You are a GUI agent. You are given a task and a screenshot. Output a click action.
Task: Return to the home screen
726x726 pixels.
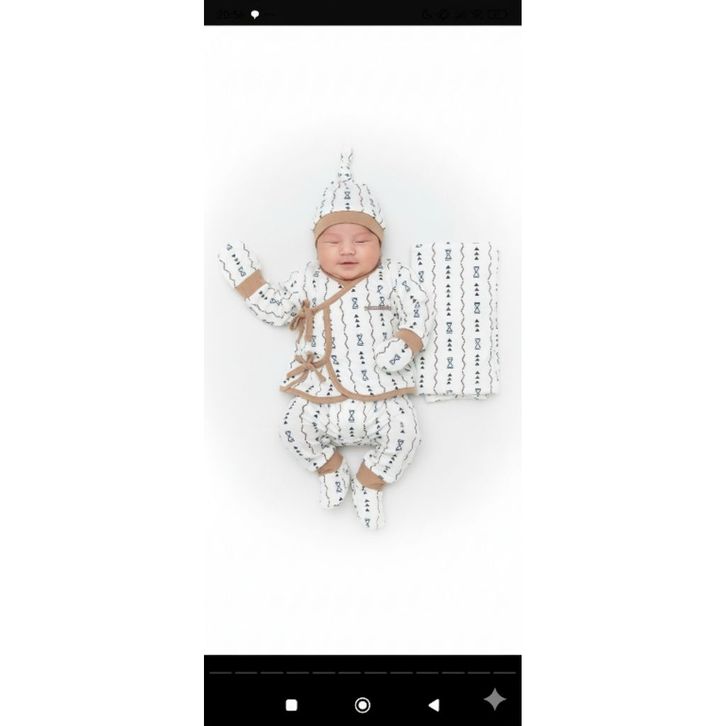tap(363, 705)
